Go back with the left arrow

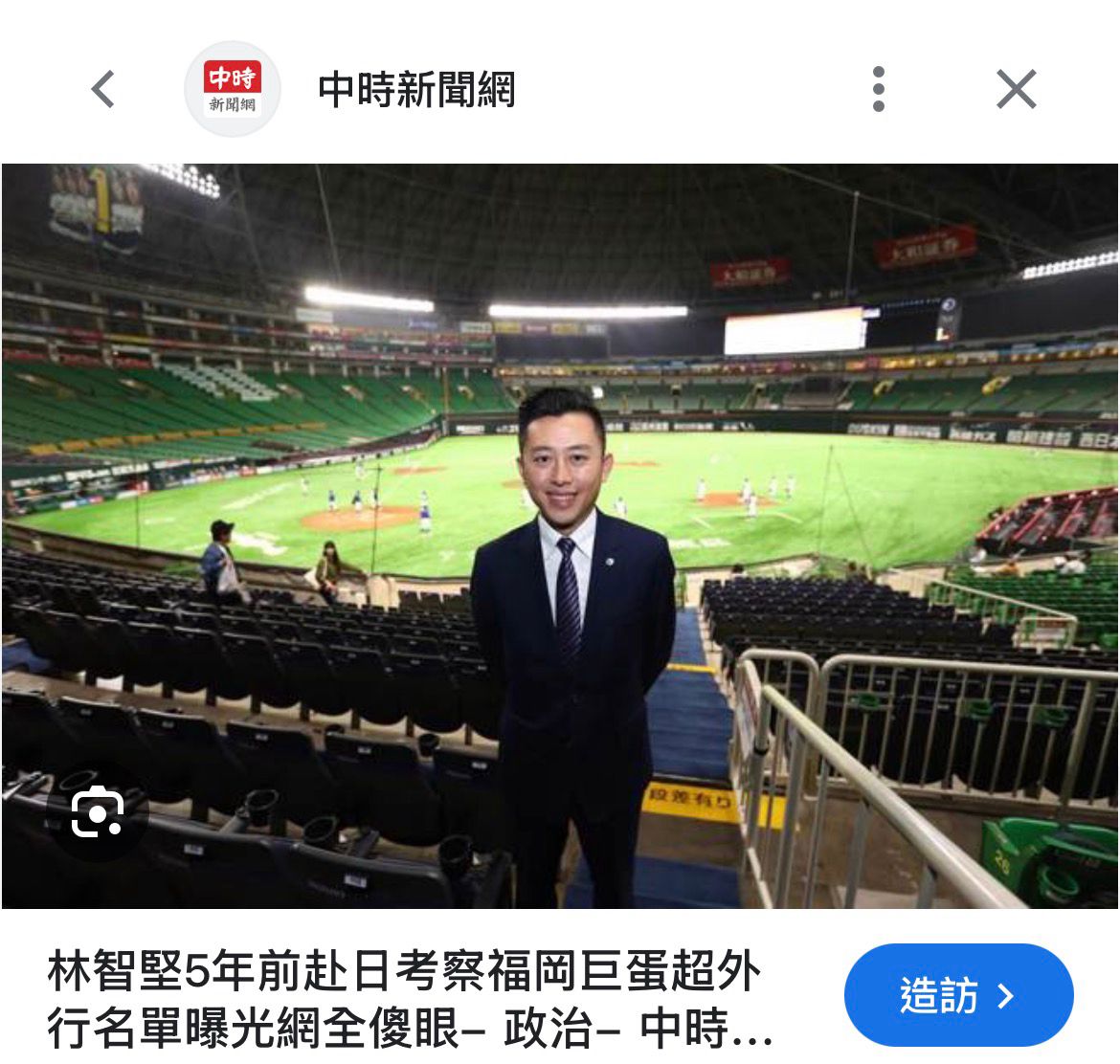point(102,90)
